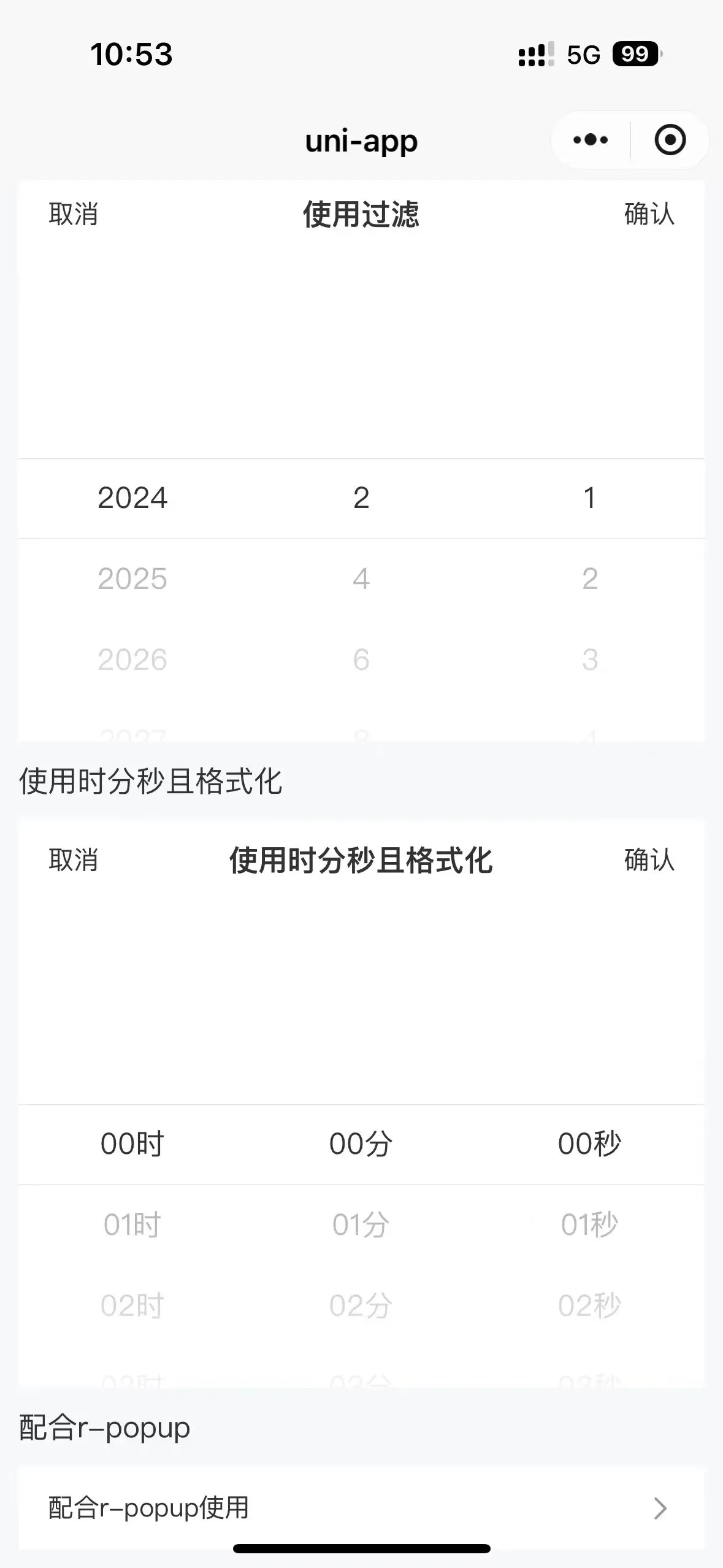Screen dimensions: 723x1568
Task: Confirm the 使用过滤 date picker
Action: (649, 214)
